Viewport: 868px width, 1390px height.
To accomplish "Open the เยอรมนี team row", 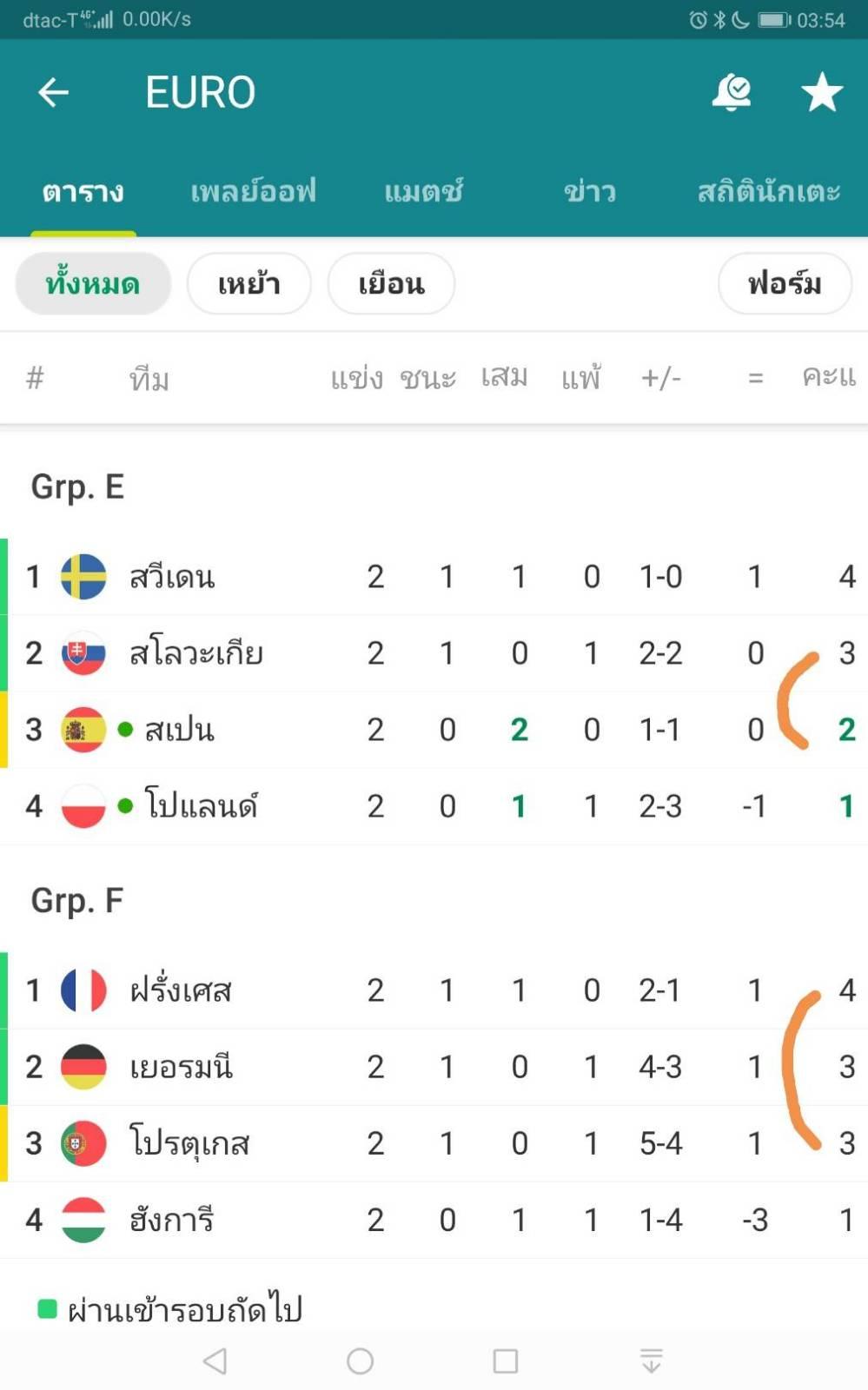I will click(434, 1067).
